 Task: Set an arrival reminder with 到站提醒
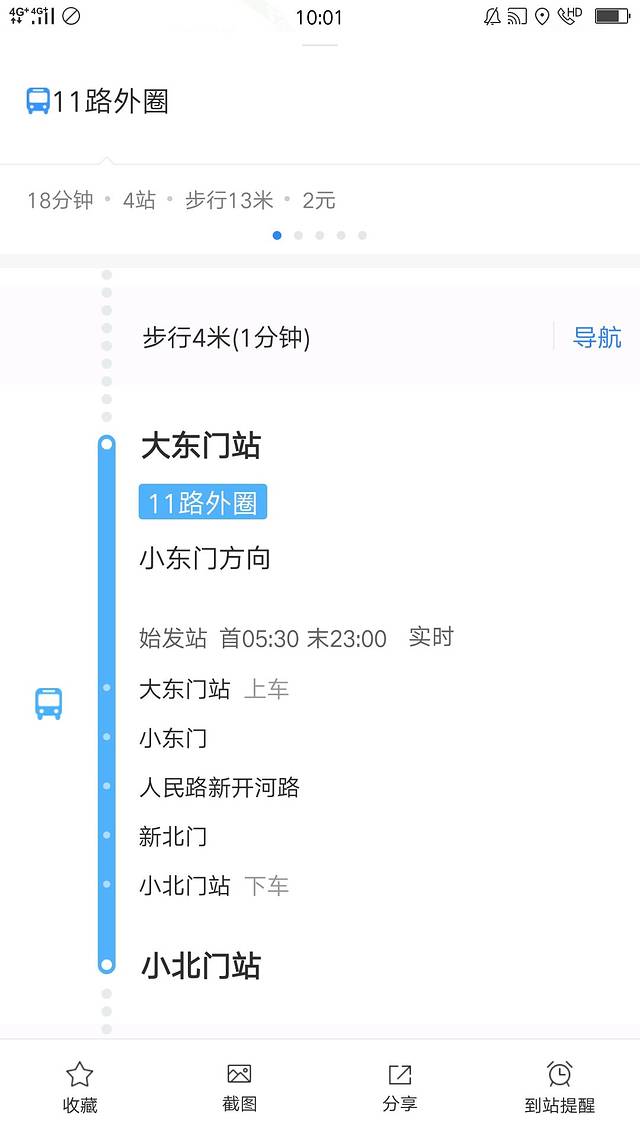[559, 1086]
